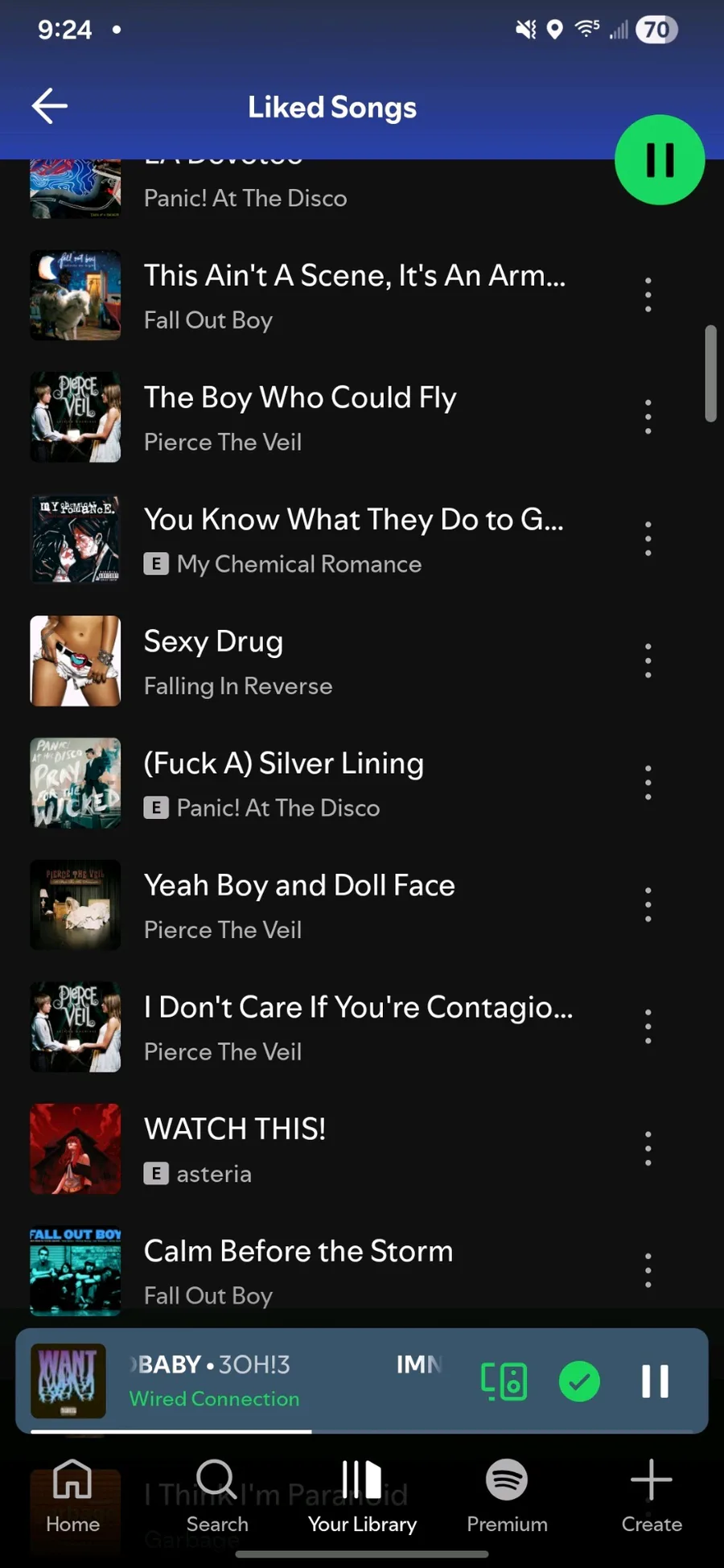Pause the song in the mini player
Screen dimensions: 724x1568
[655, 1381]
